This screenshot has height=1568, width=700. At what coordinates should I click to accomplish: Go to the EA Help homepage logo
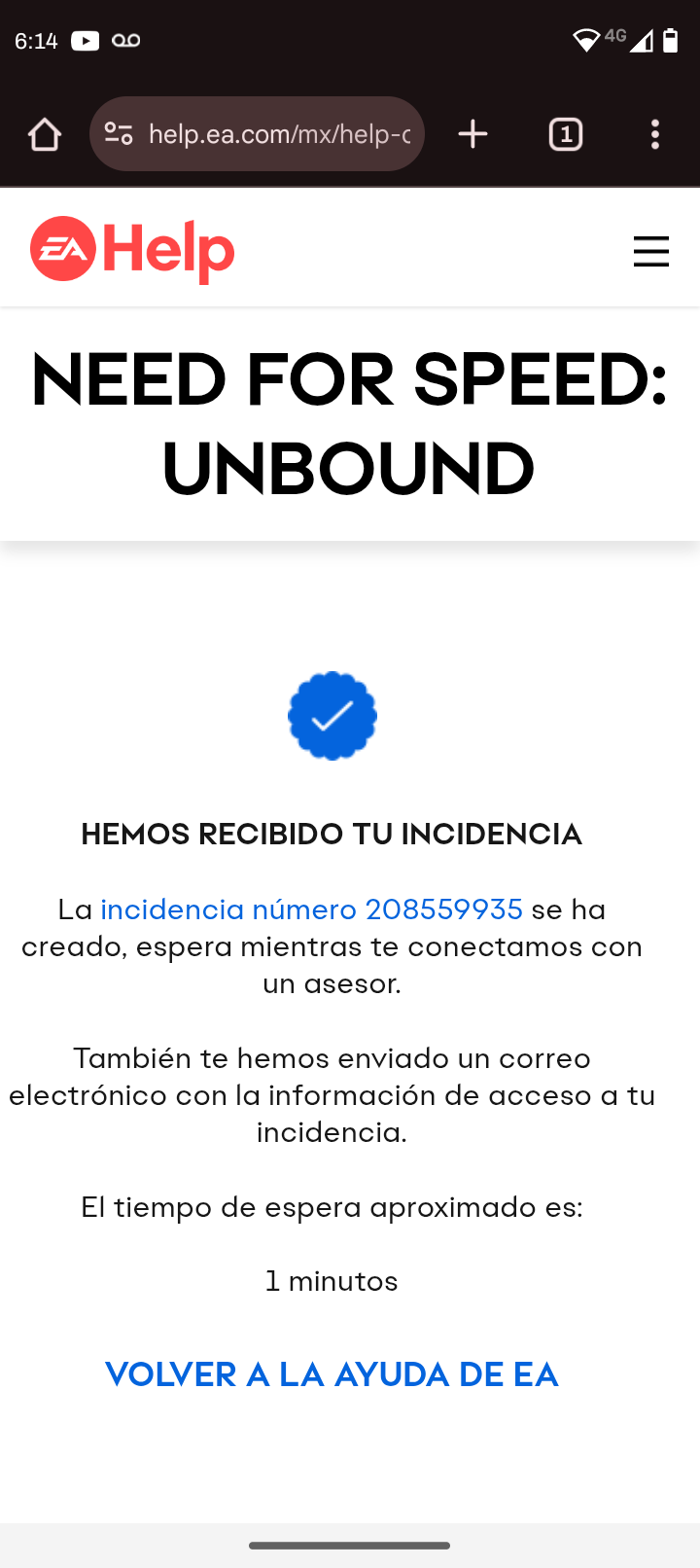(x=132, y=249)
